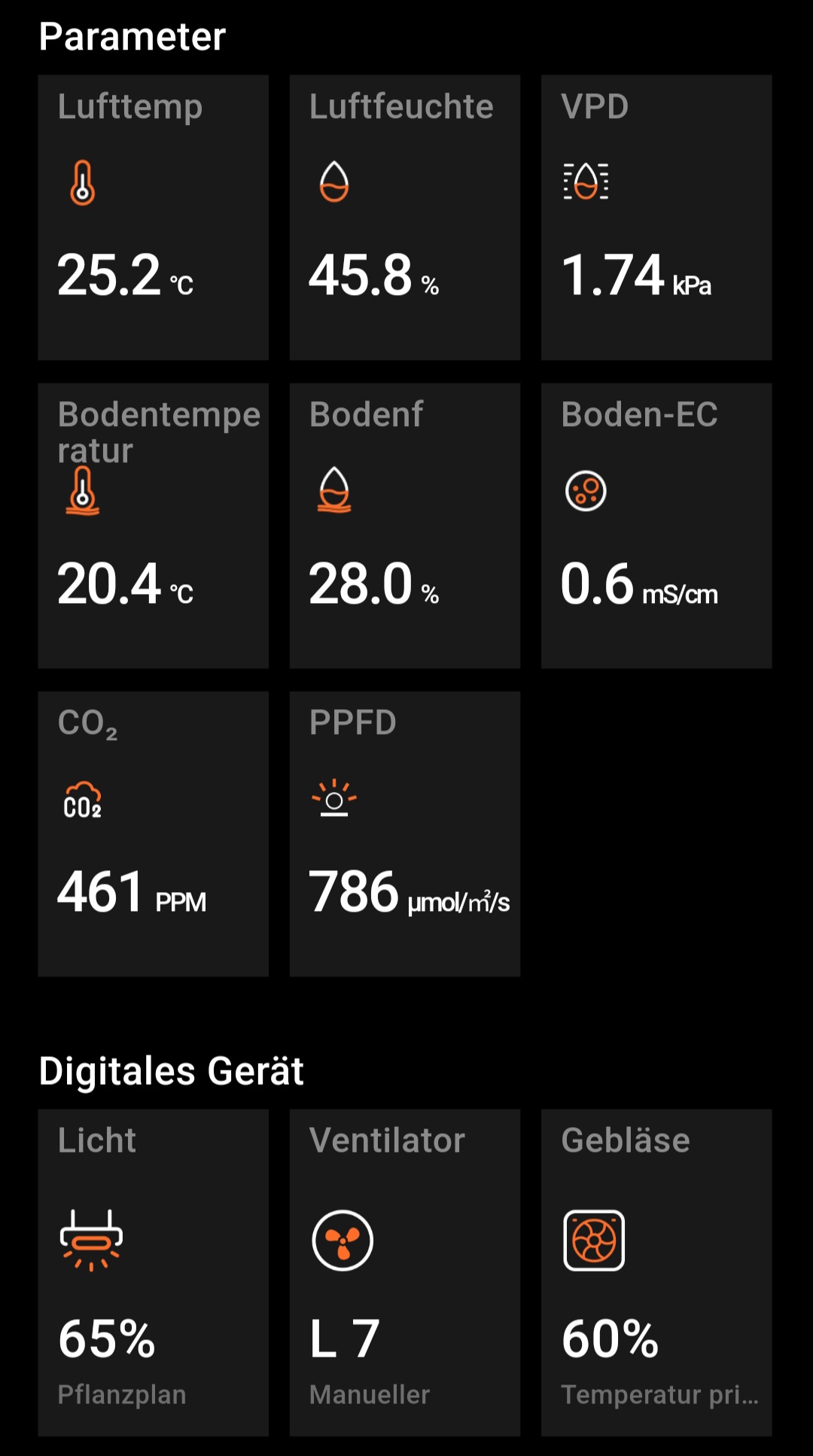Viewport: 813px width, 1456px height.
Task: Open the VPD reading tile
Action: 656,218
